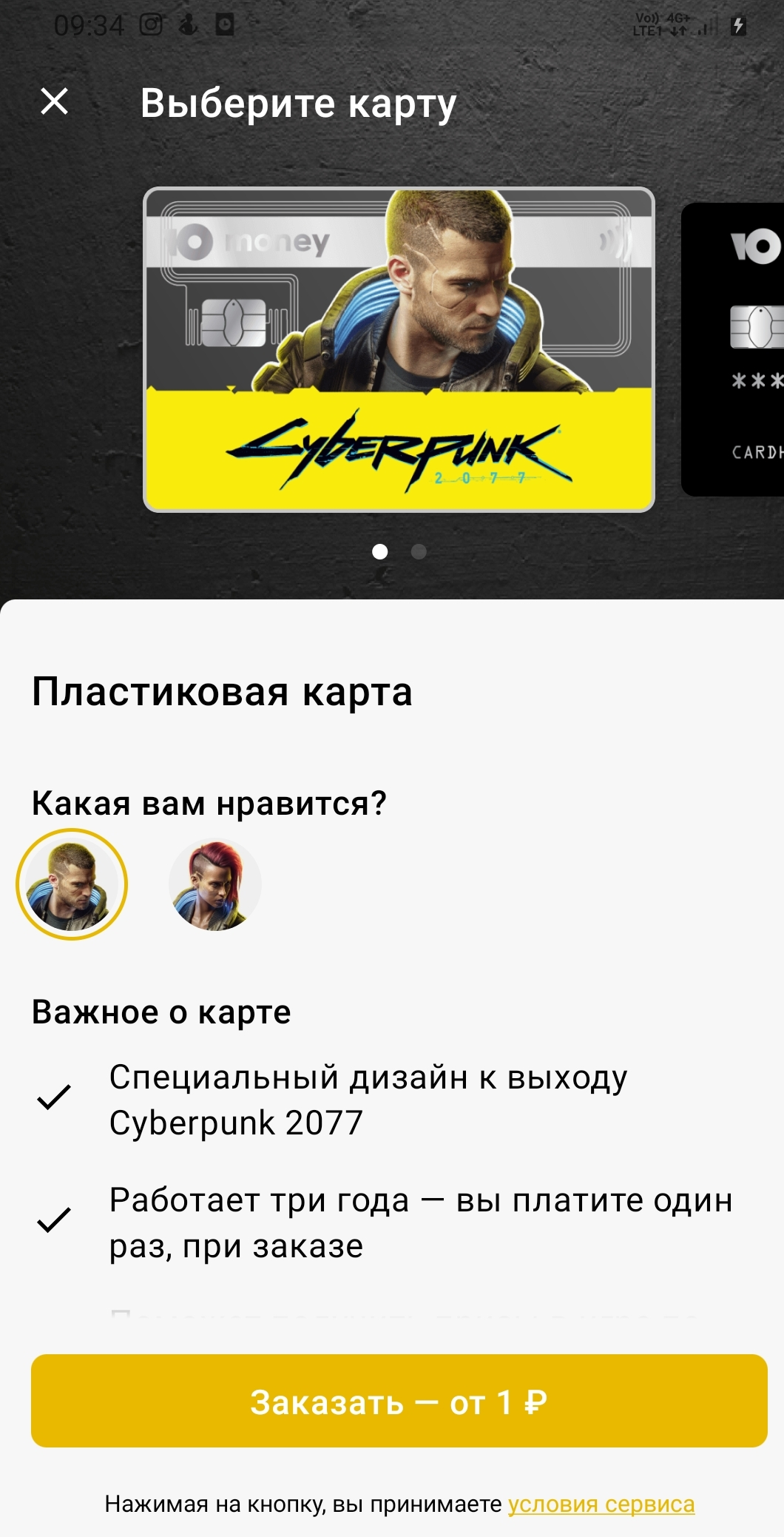
Task: Select the male V card design
Action: 72,884
